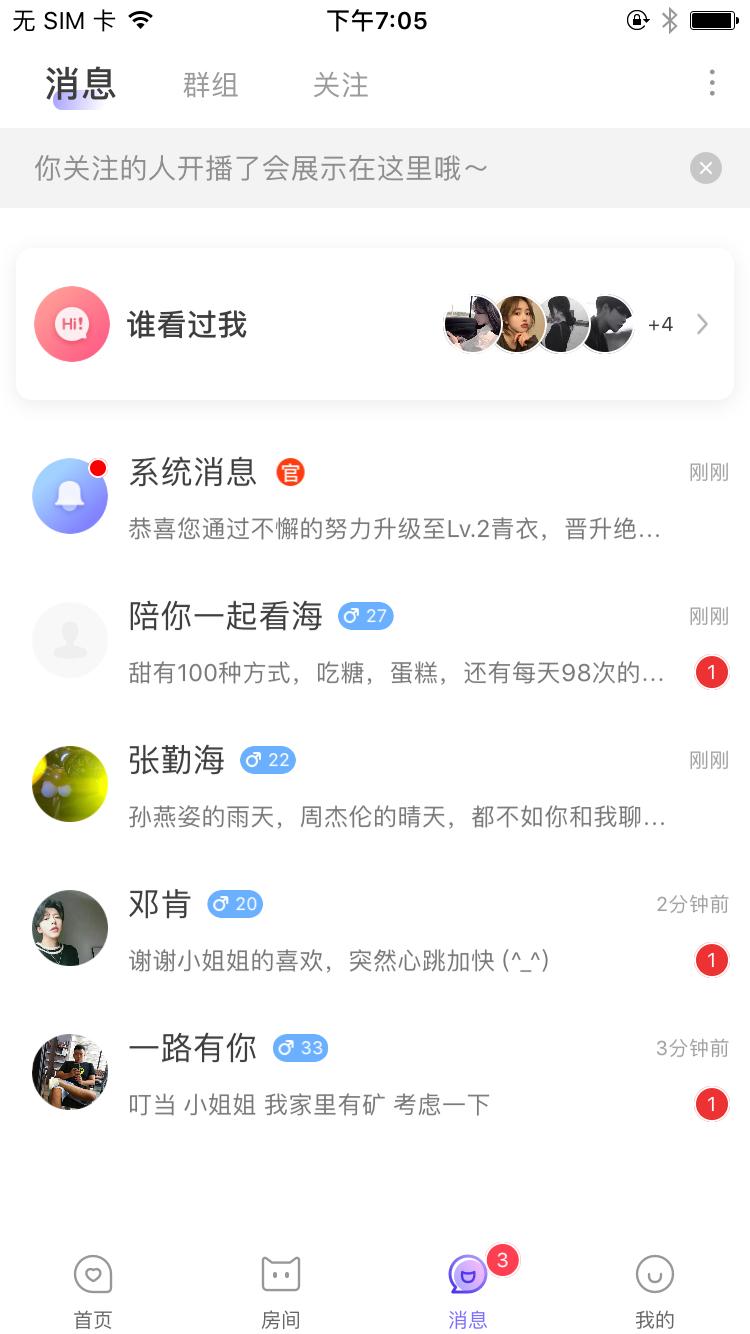This screenshot has width=750, height=1334.
Task: Go to the 房间 tab
Action: 280,1290
